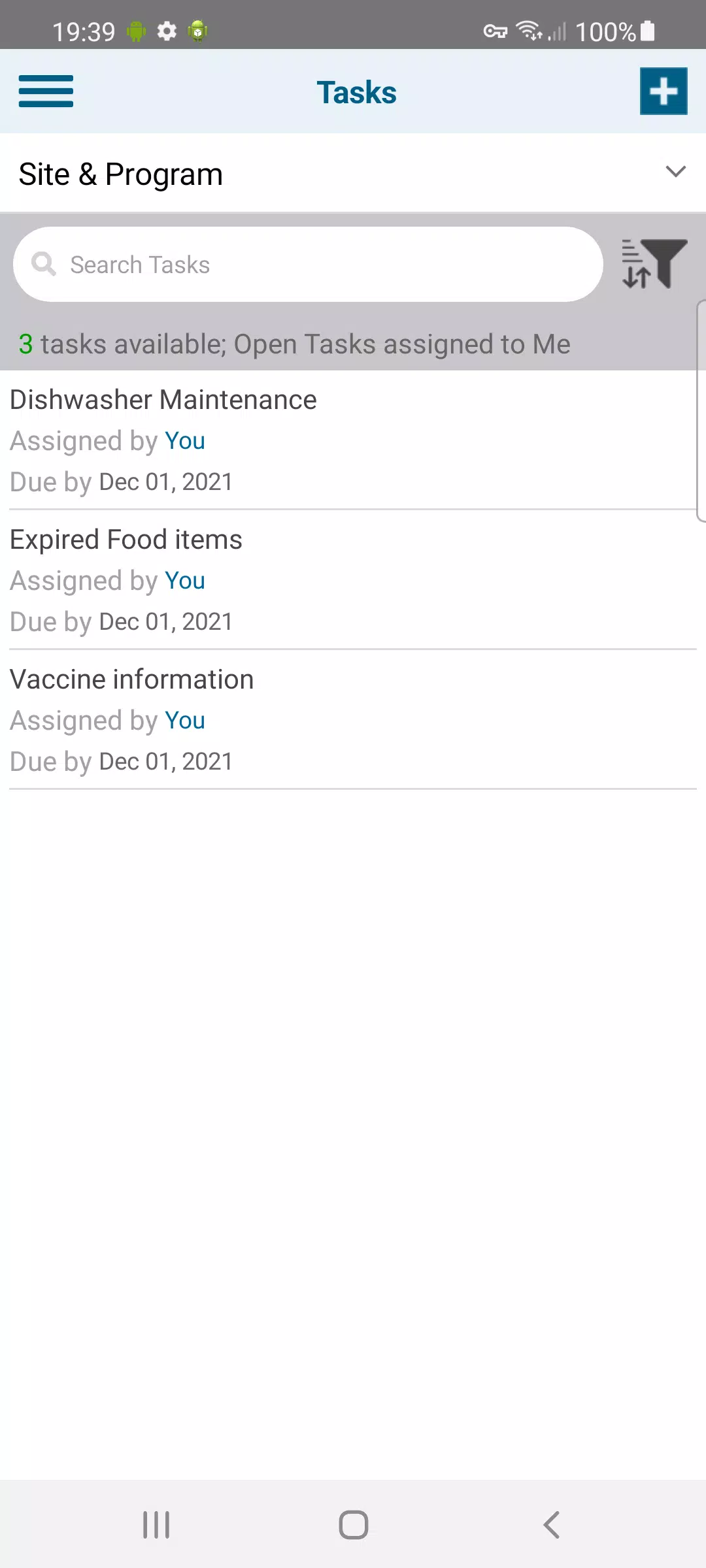
Task: Tap the Search Tasks field
Action: 308,265
